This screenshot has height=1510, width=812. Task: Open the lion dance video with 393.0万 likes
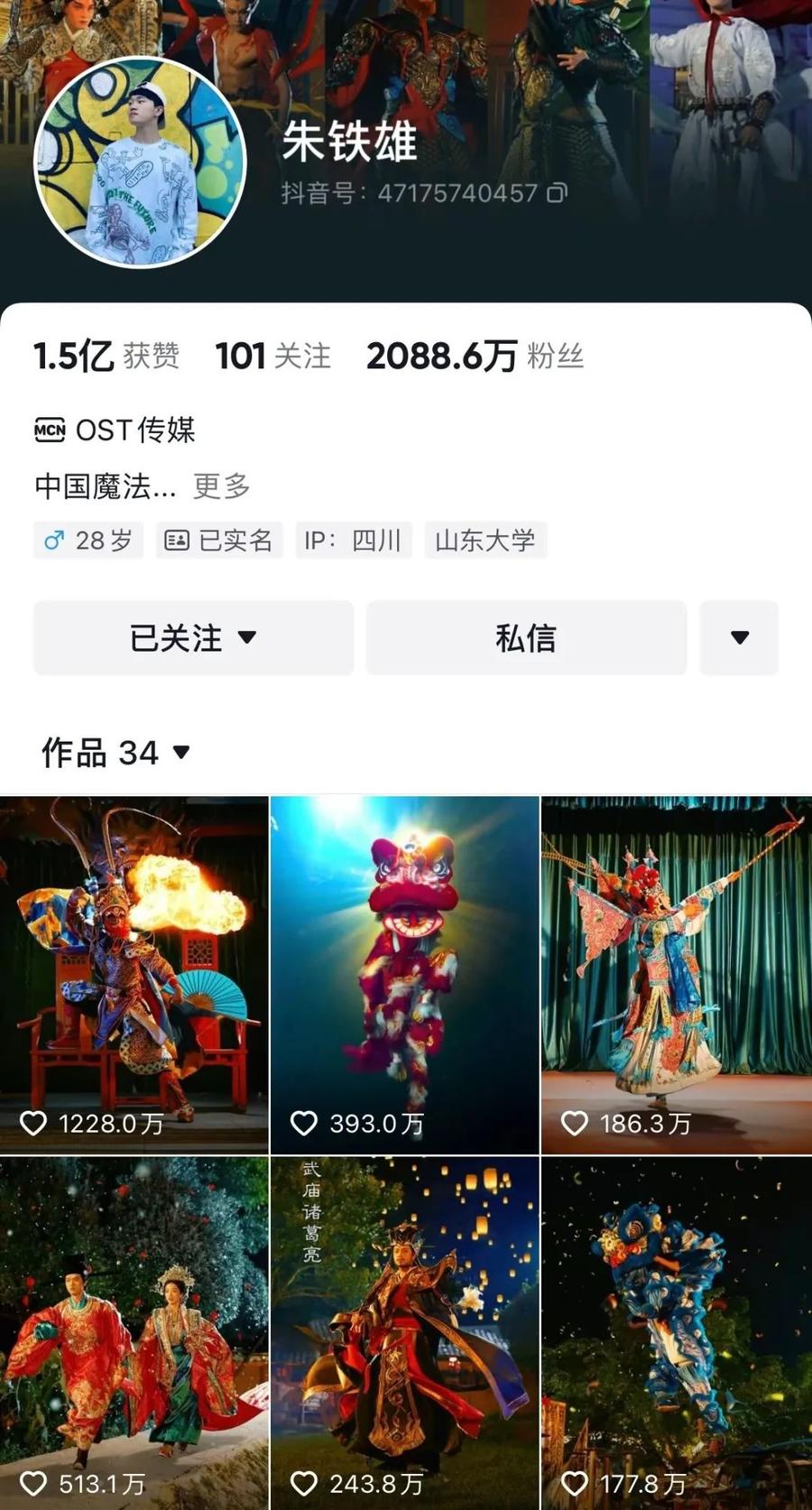point(405,975)
